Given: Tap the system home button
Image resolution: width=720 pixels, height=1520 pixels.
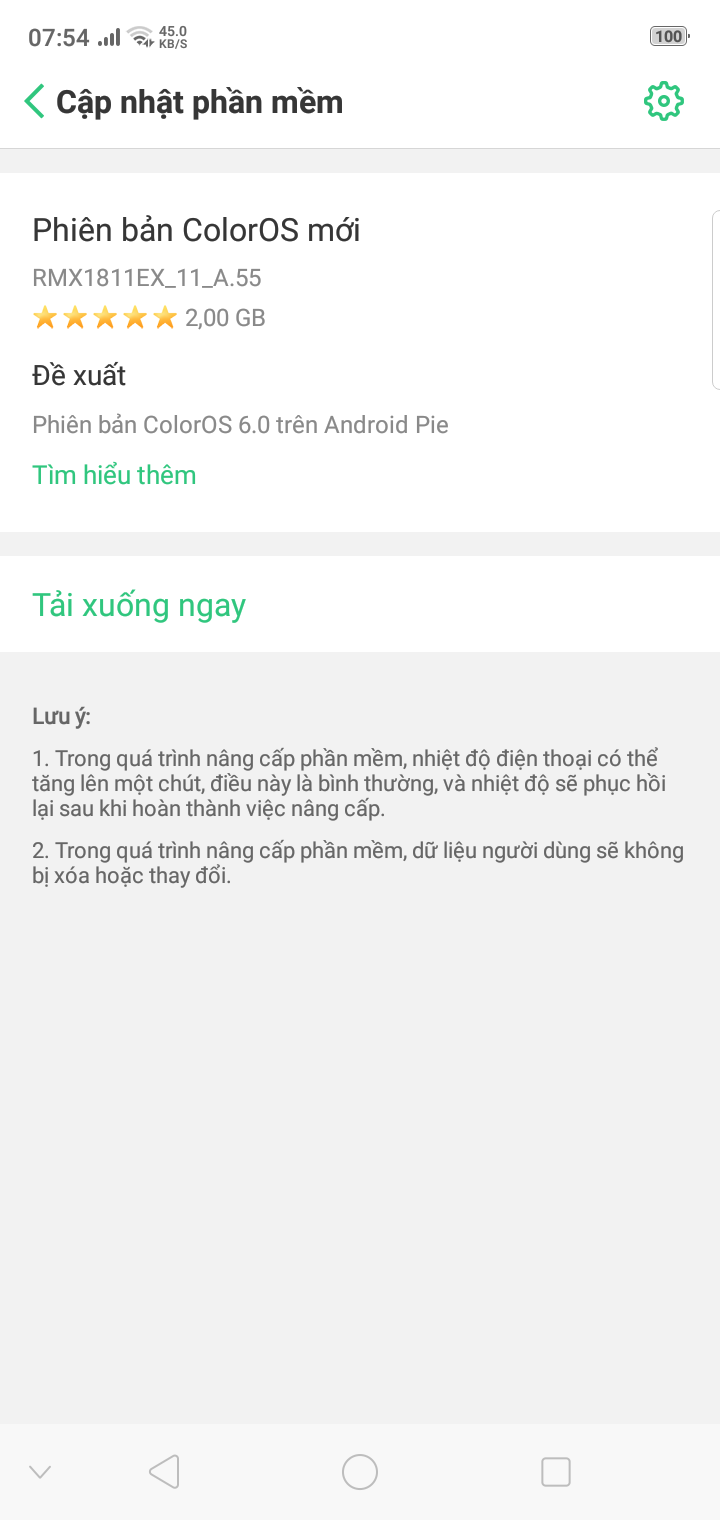Looking at the screenshot, I should coord(360,1472).
